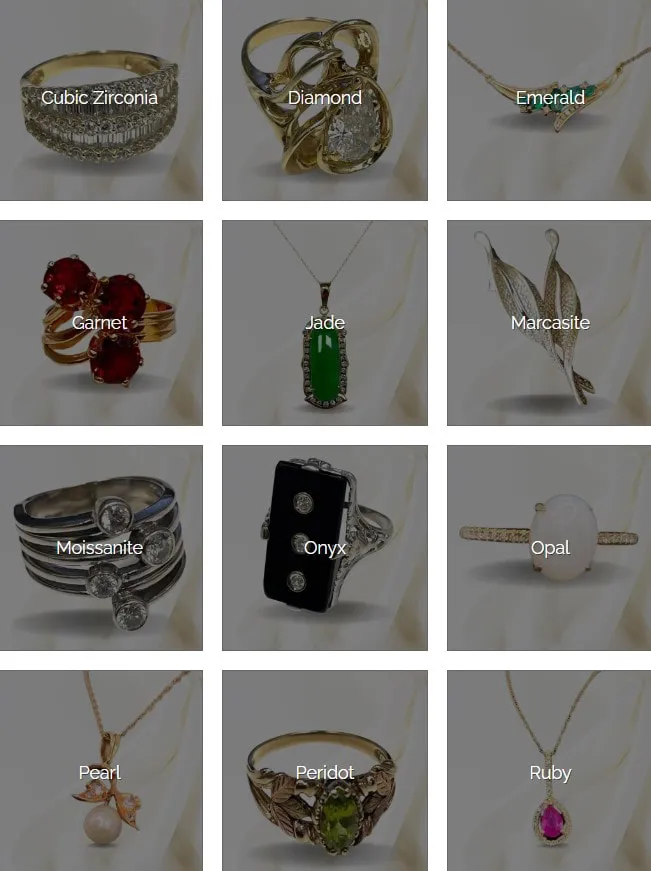This screenshot has height=871, width=651.
Task: Select the Opal ring category
Action: (549, 548)
